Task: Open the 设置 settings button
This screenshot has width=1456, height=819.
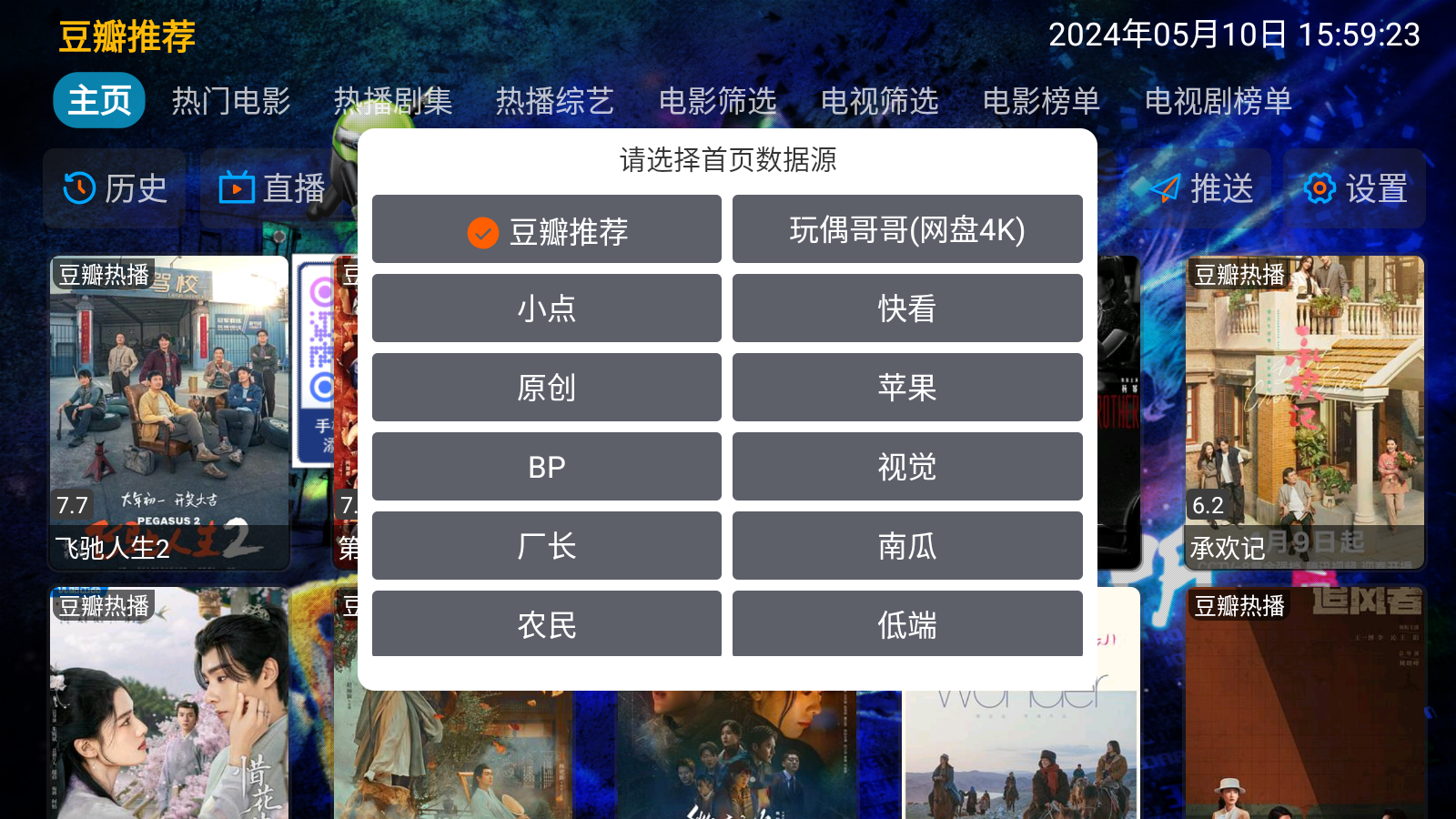Action: [1355, 189]
